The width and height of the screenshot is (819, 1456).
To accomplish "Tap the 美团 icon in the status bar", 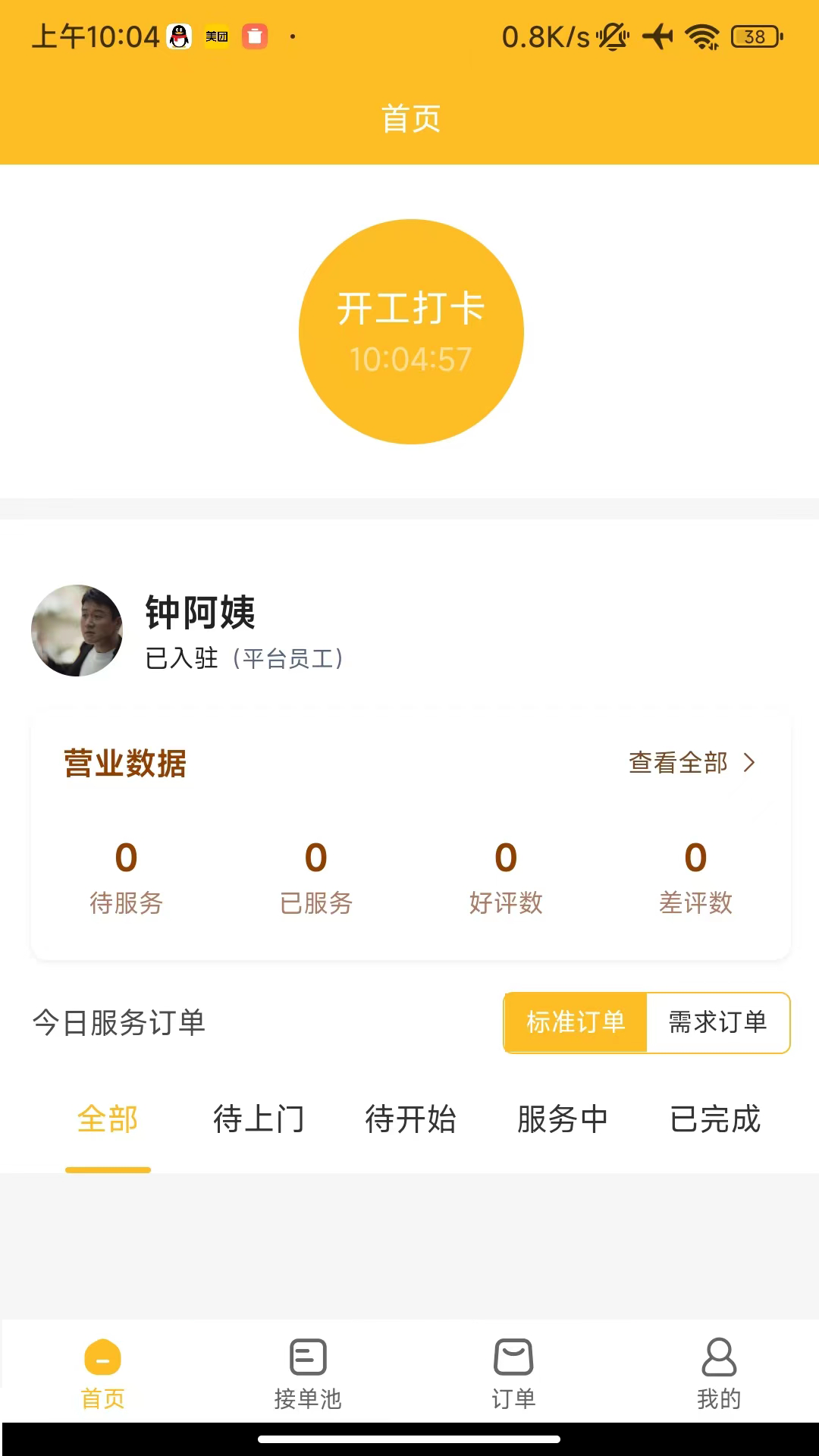I will pos(216,35).
